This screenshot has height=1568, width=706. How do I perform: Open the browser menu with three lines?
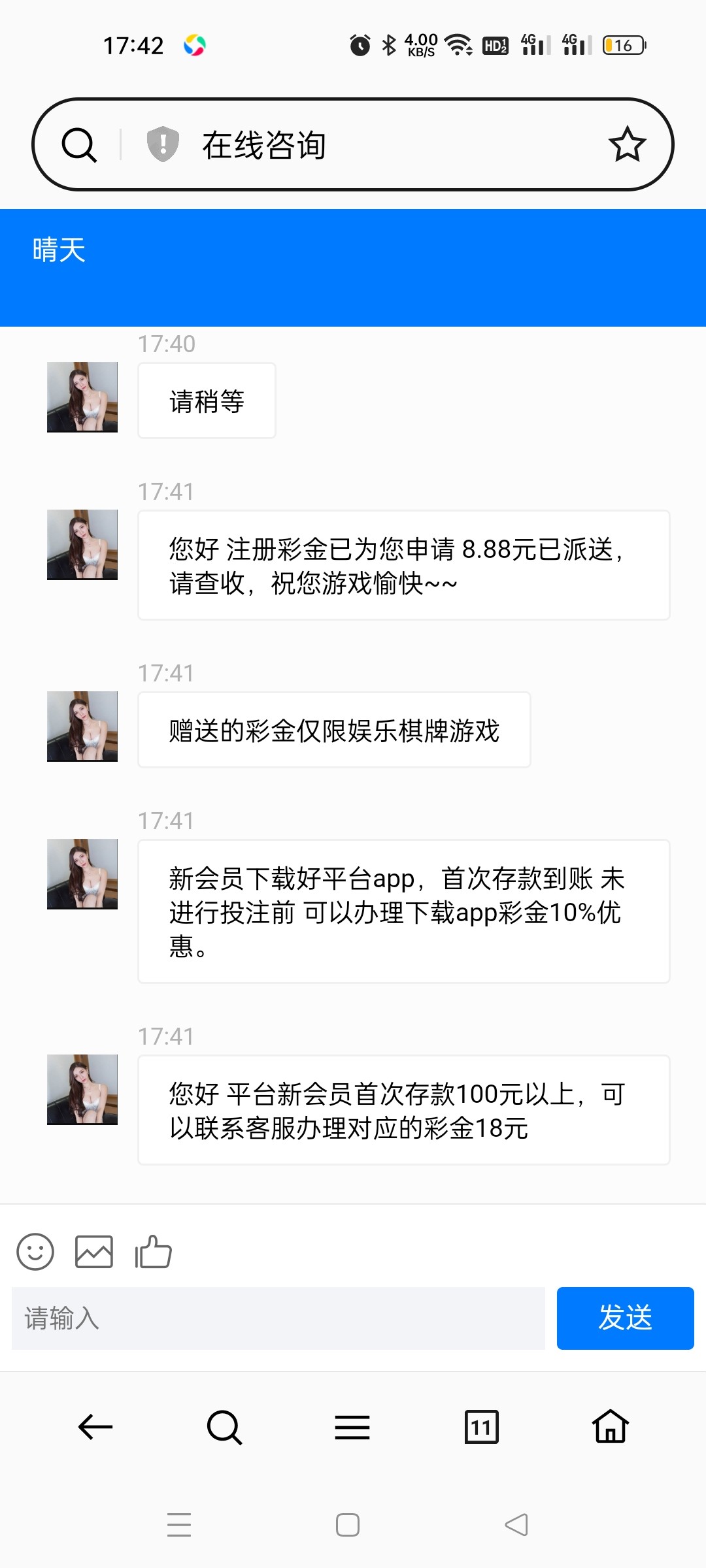click(x=352, y=1427)
